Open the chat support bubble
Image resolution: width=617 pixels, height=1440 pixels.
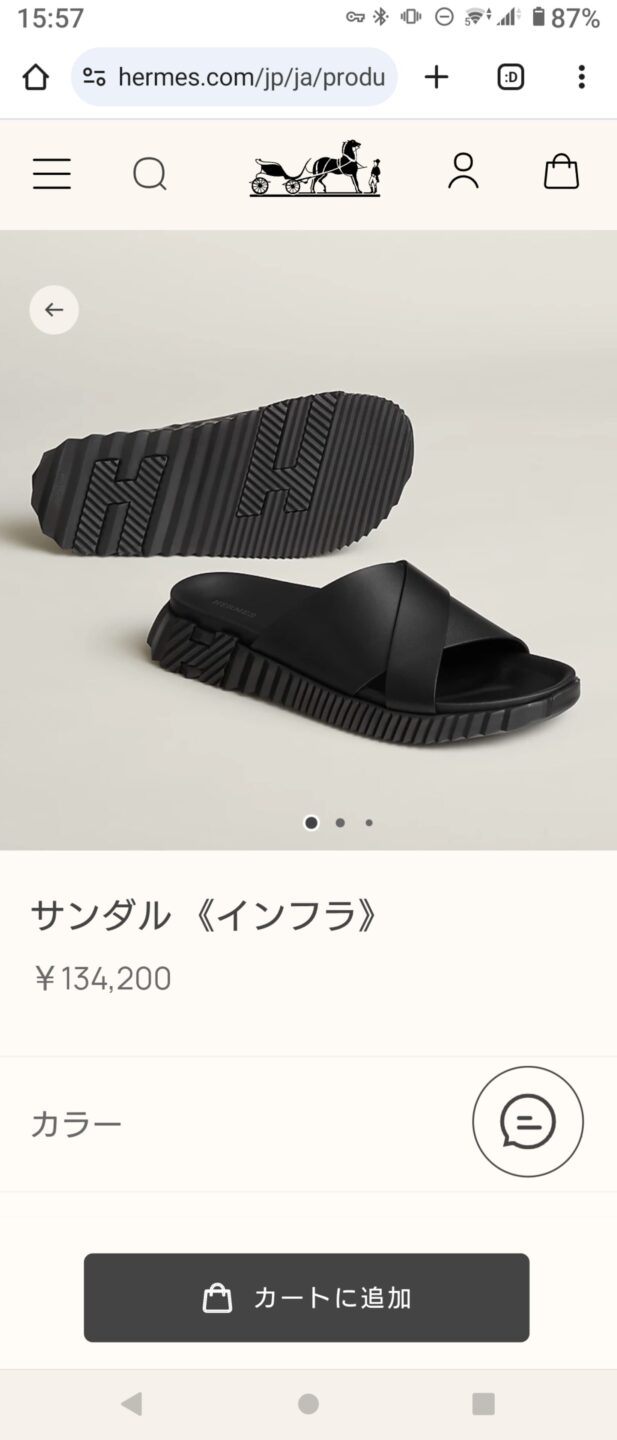pyautogui.click(x=527, y=1121)
